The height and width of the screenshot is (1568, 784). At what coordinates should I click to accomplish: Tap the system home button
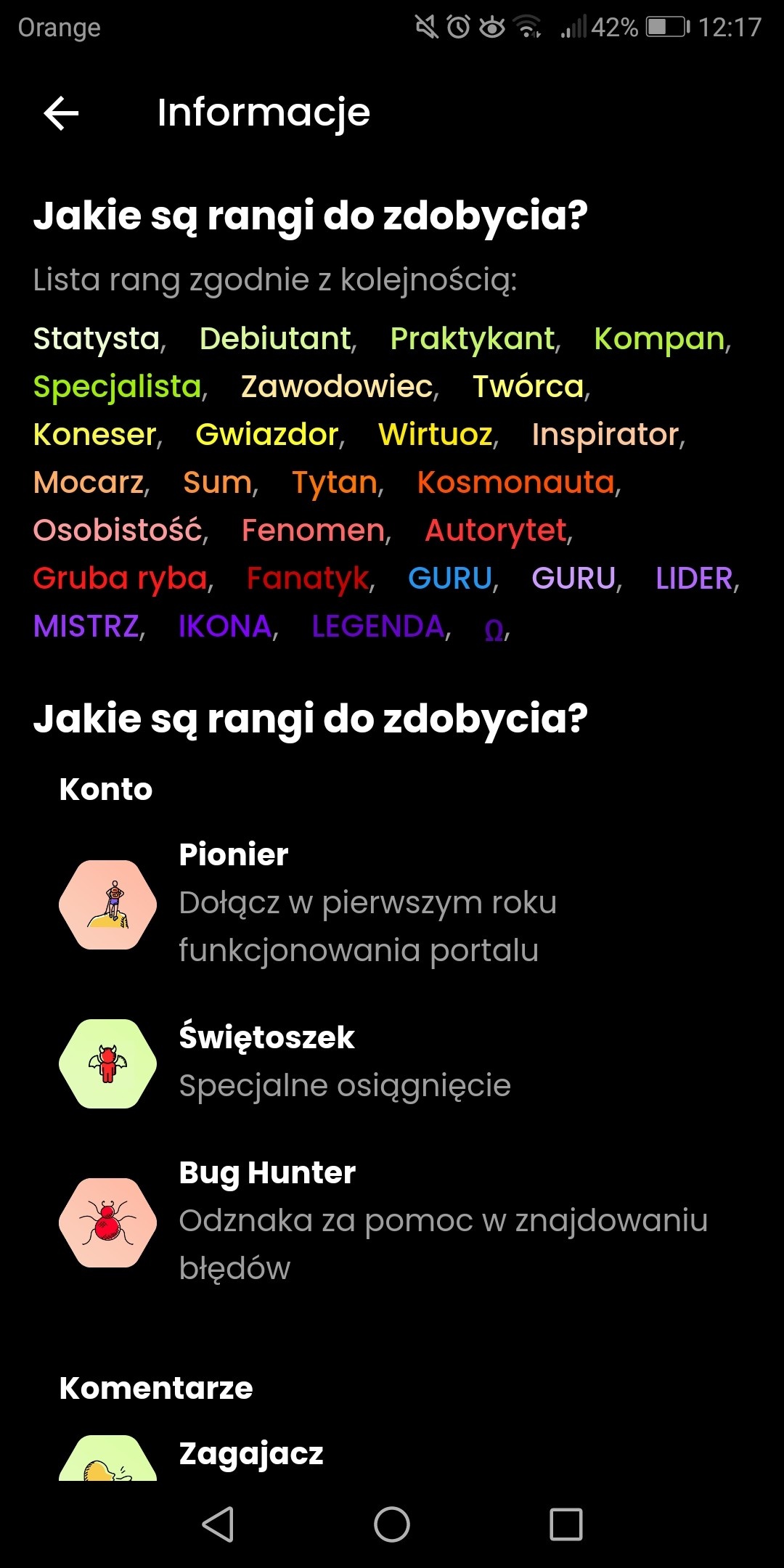pos(392,1524)
